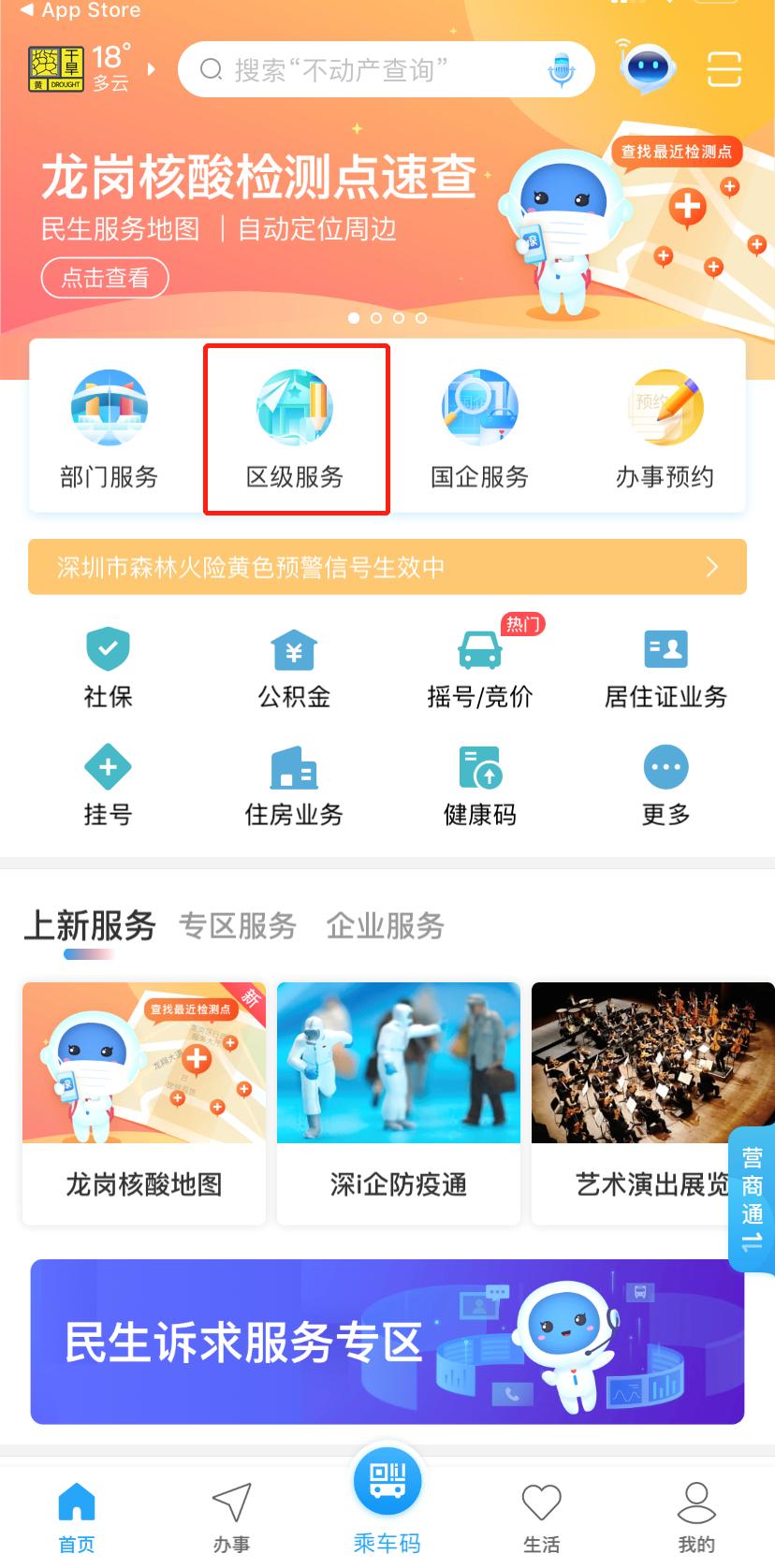Open the scan icon at top right
This screenshot has width=775, height=1568.
[724, 69]
